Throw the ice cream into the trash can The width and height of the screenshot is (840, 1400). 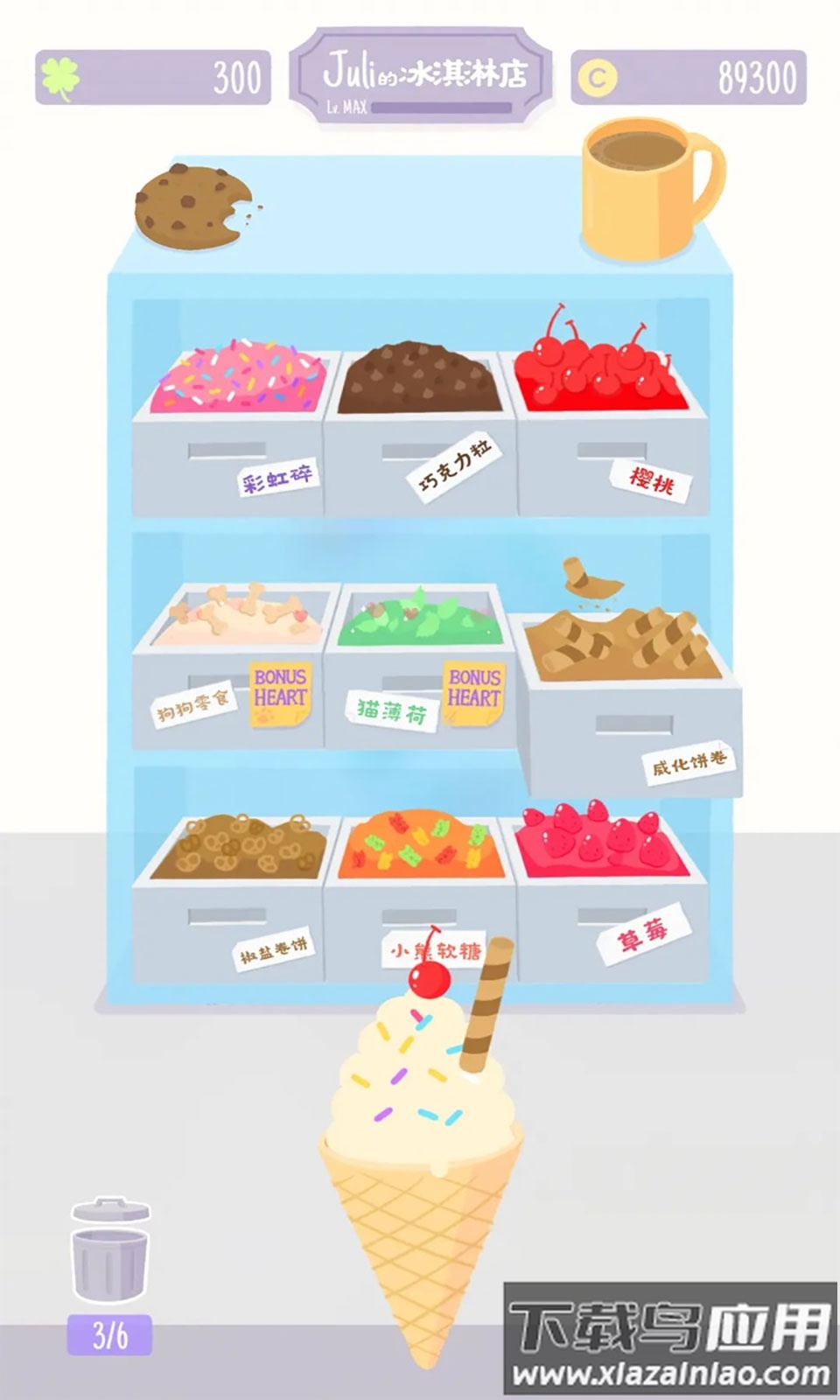[x=110, y=1251]
